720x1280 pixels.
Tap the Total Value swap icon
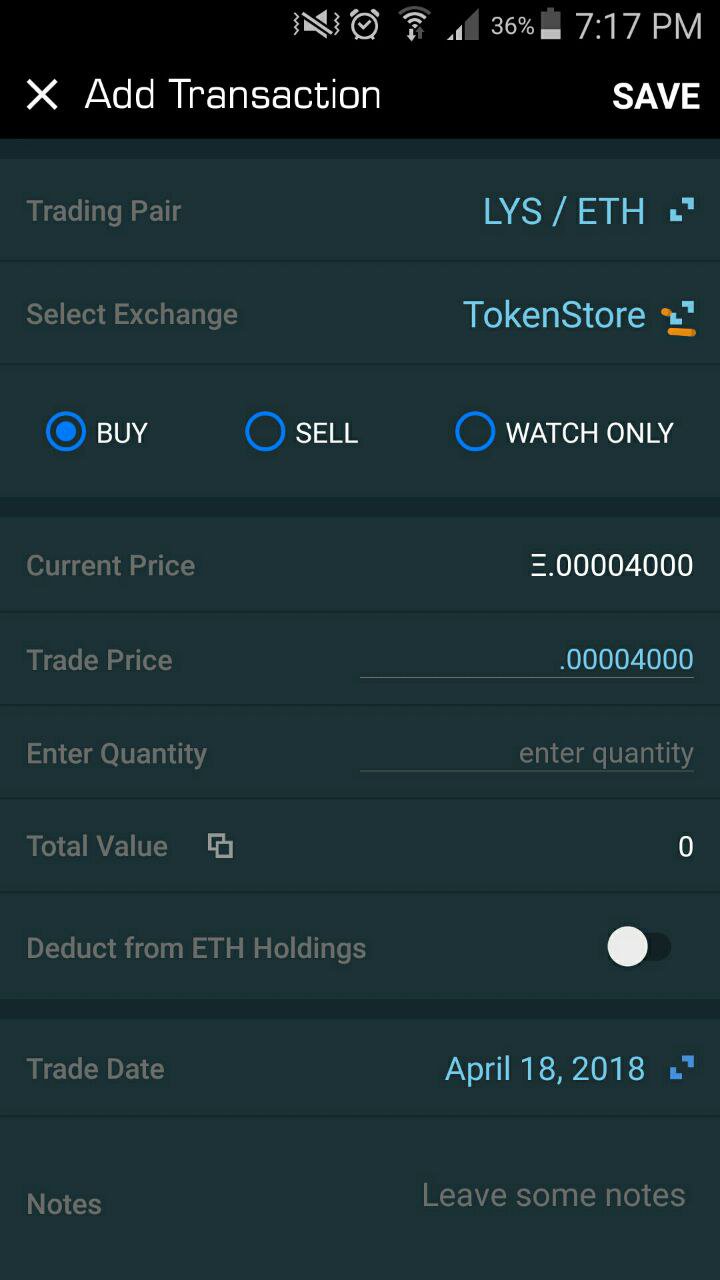220,846
